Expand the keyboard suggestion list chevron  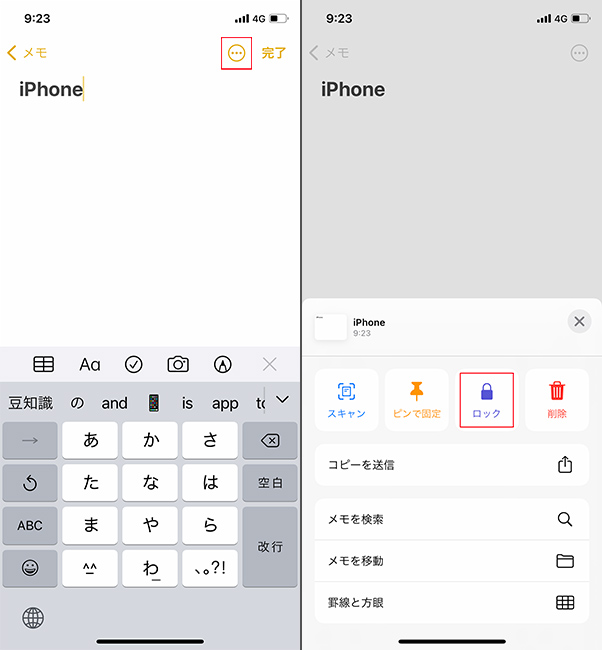[x=282, y=400]
